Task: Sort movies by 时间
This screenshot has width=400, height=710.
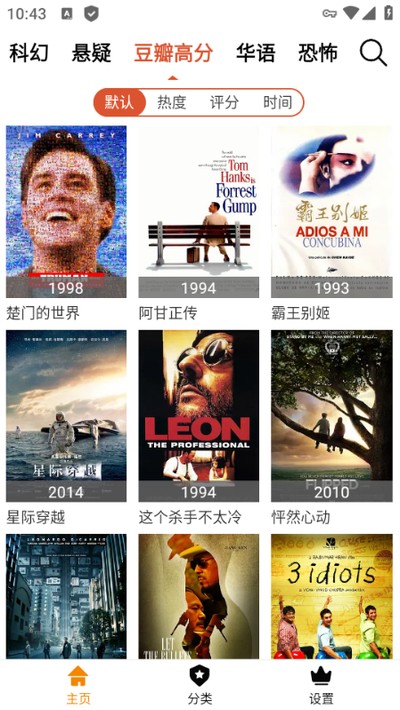Action: [278, 102]
